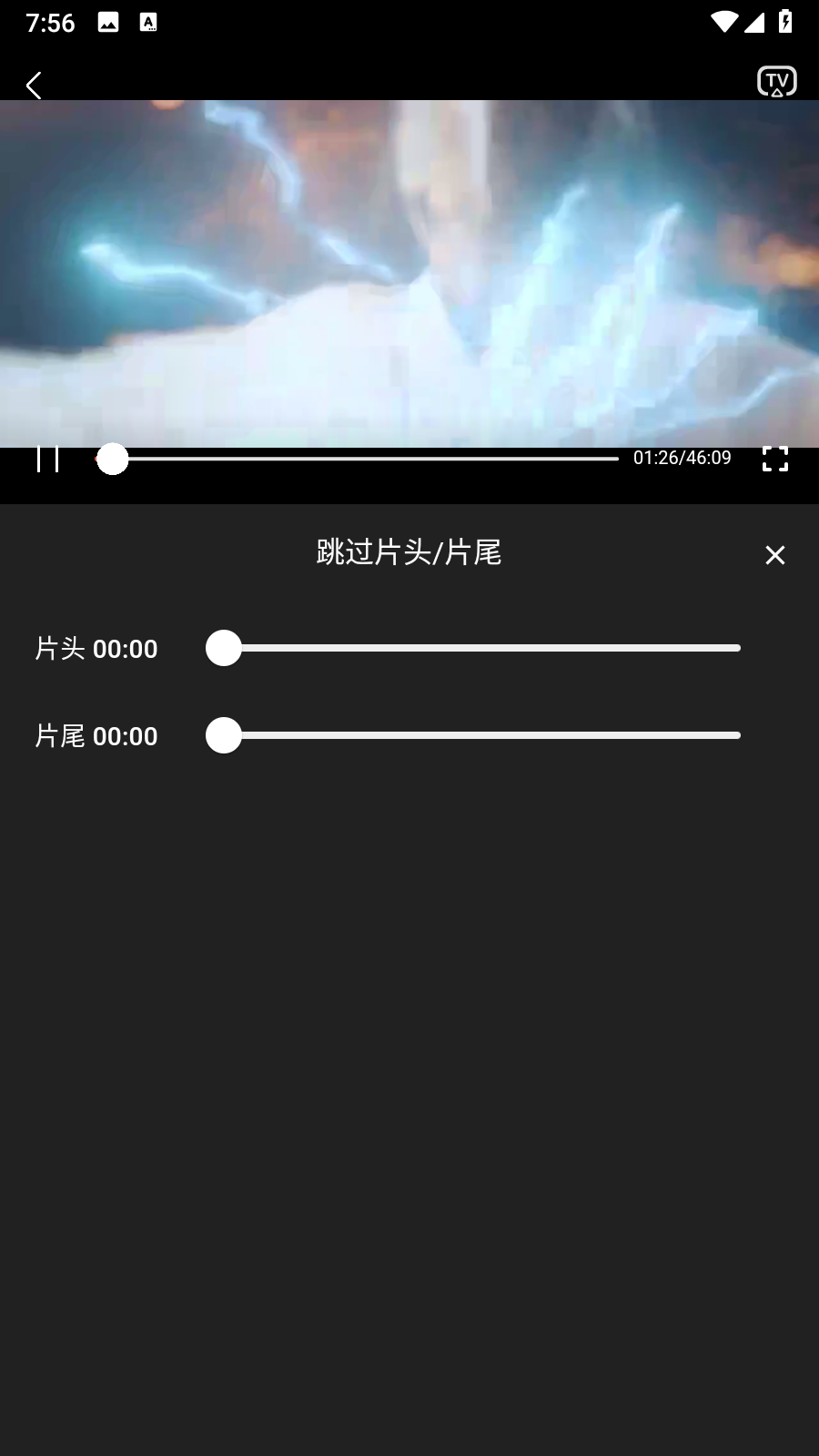The width and height of the screenshot is (819, 1456).
Task: Pause the video playback
Action: pos(48,459)
